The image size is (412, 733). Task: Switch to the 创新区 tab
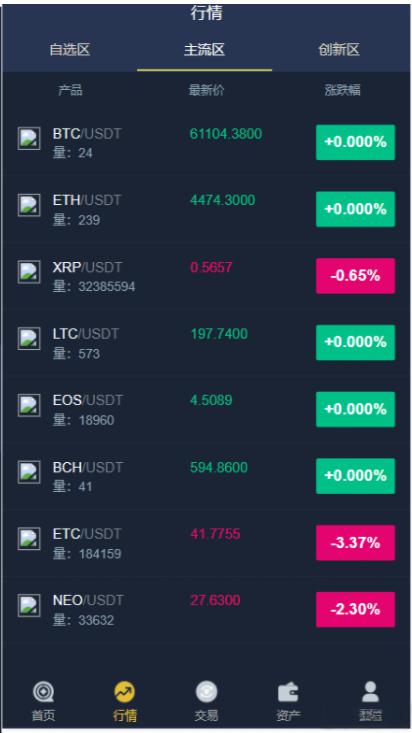pyautogui.click(x=339, y=50)
